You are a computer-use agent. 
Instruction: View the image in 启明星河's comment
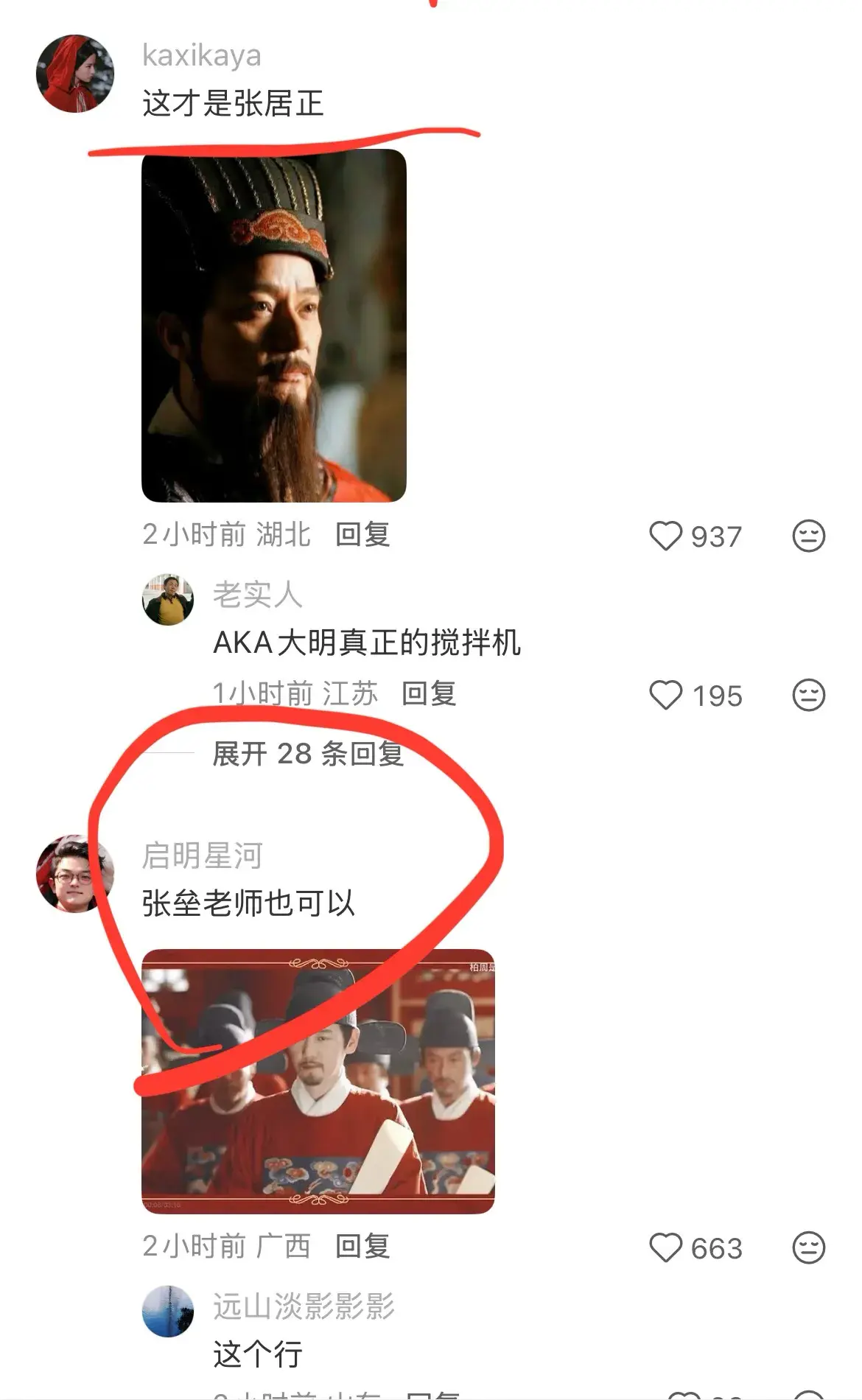[x=318, y=1081]
